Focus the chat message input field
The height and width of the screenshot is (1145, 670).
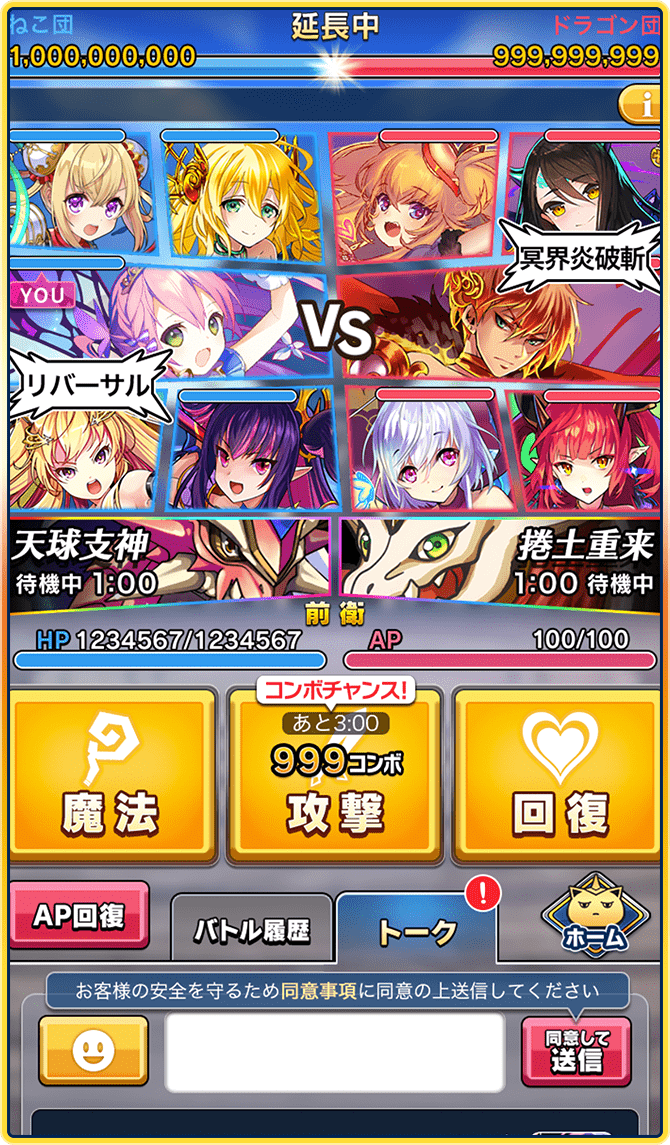point(334,1052)
